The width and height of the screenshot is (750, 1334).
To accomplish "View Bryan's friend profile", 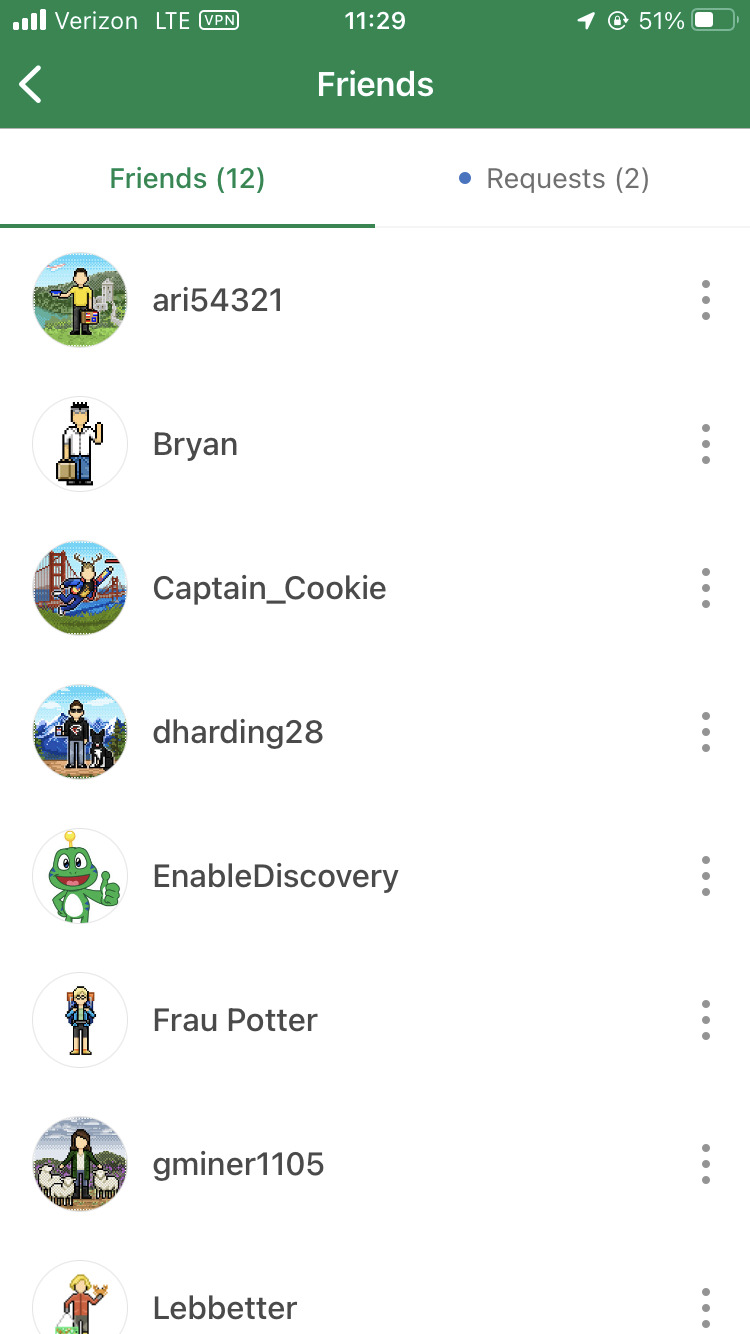I will (x=195, y=444).
